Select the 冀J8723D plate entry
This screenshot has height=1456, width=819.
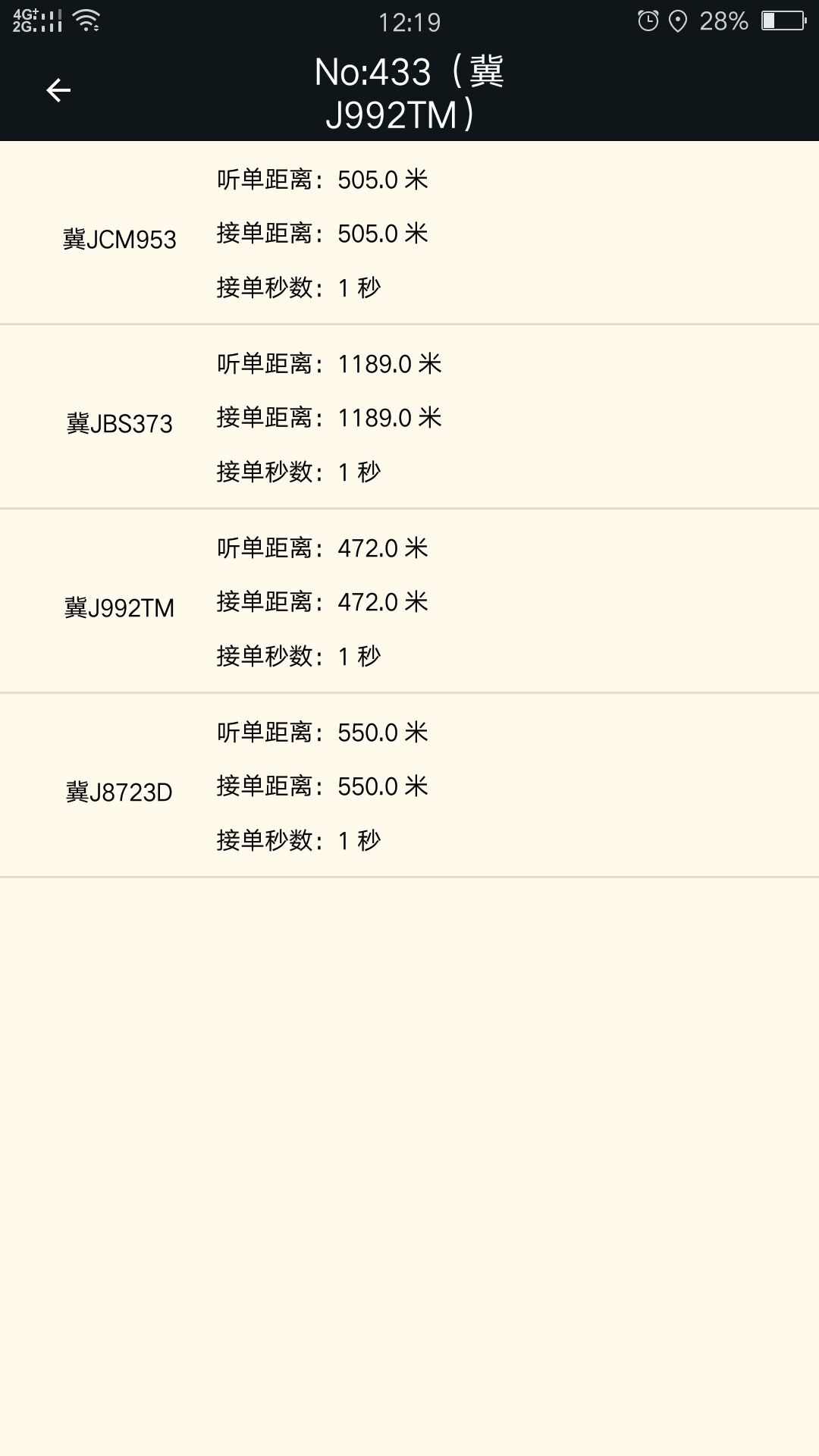(118, 792)
